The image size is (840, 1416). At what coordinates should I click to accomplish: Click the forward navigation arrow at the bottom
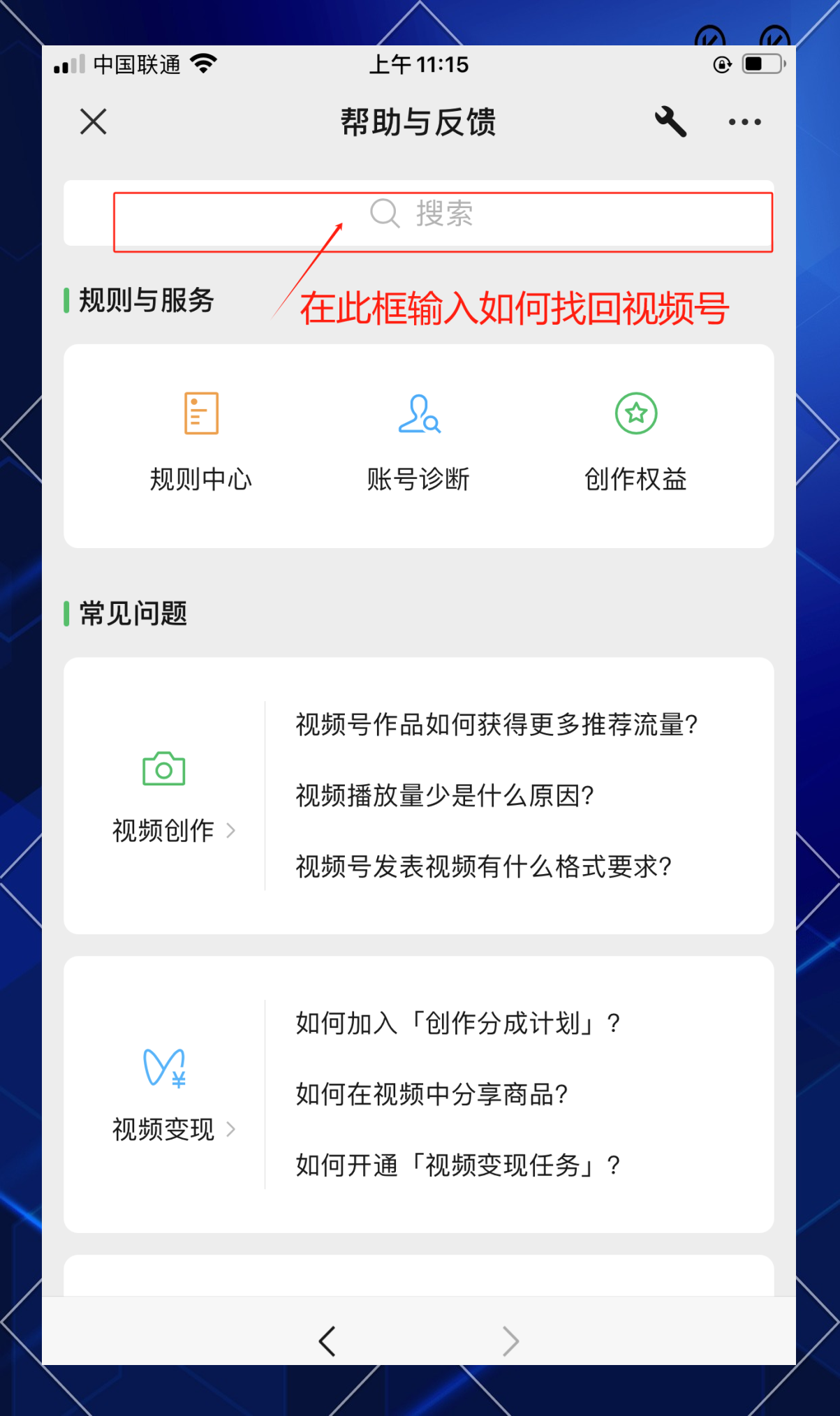coord(510,1340)
